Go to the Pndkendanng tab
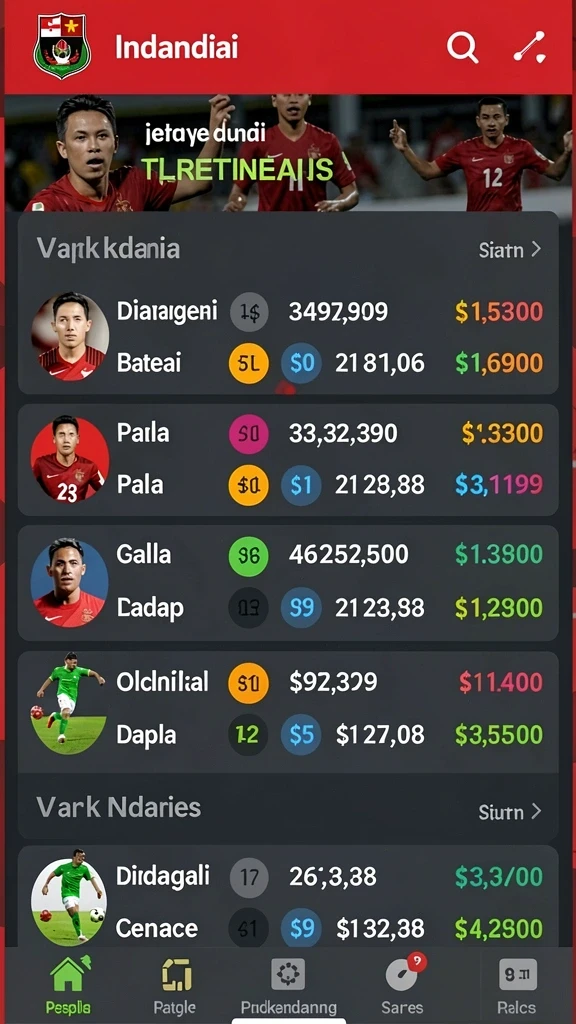576x1024 pixels. point(288,985)
